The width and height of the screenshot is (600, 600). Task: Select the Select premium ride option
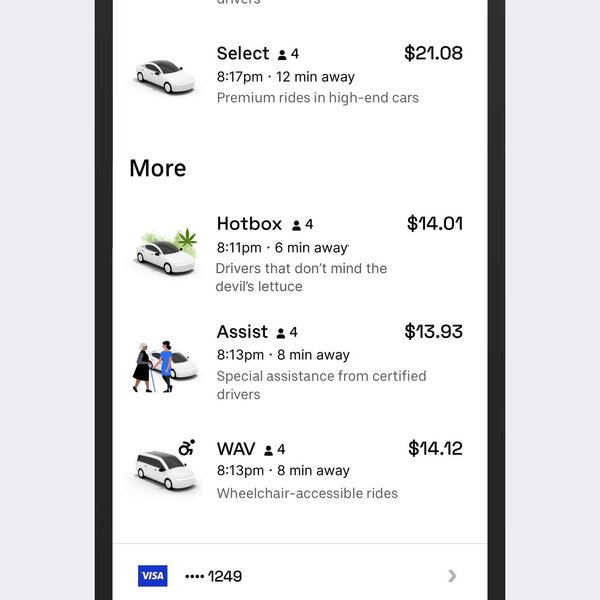click(x=300, y=75)
